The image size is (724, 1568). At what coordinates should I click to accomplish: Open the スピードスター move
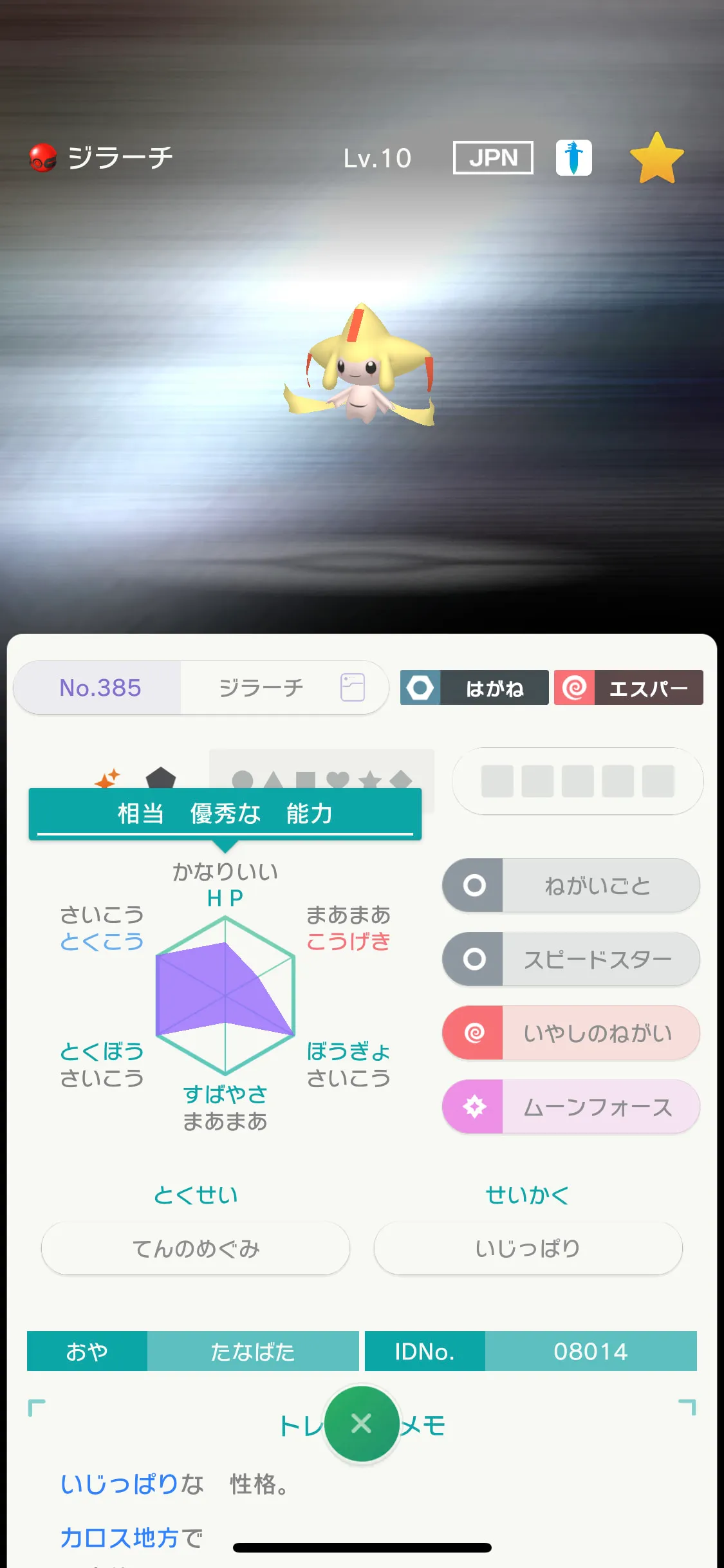tap(571, 959)
